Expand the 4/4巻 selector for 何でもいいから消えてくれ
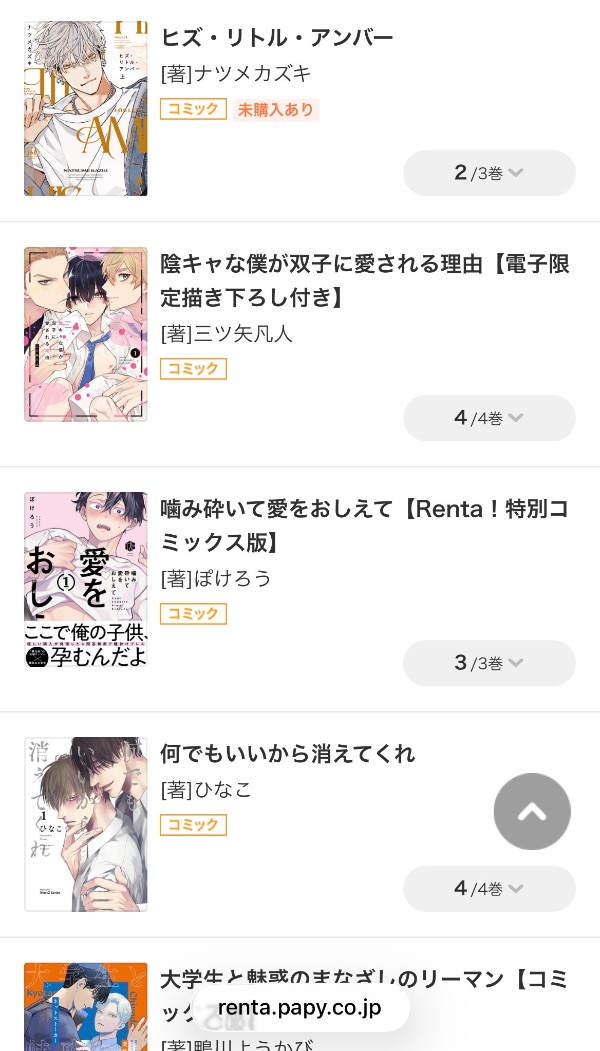Screen dimensions: 600x1051 (x=489, y=888)
